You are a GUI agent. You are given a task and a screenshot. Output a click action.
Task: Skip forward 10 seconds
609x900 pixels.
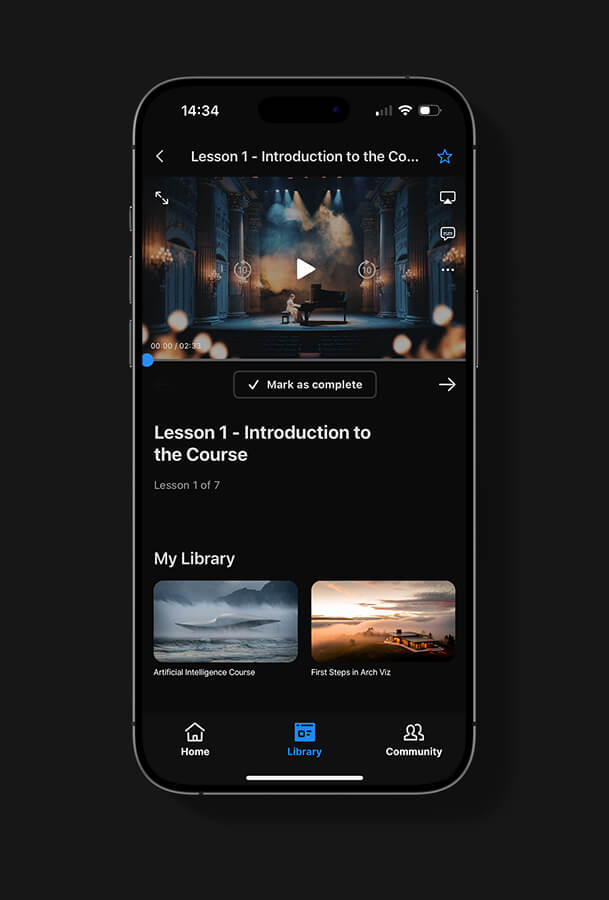[x=367, y=269]
